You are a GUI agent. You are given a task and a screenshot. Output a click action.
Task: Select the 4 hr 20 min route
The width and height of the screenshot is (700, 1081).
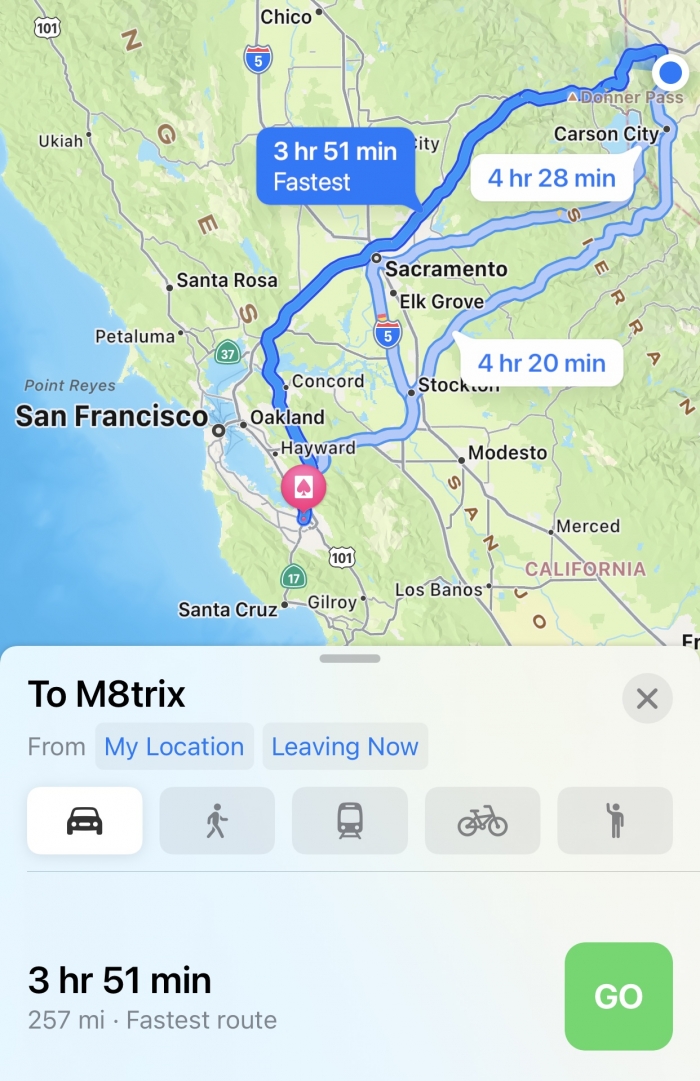[x=541, y=363]
